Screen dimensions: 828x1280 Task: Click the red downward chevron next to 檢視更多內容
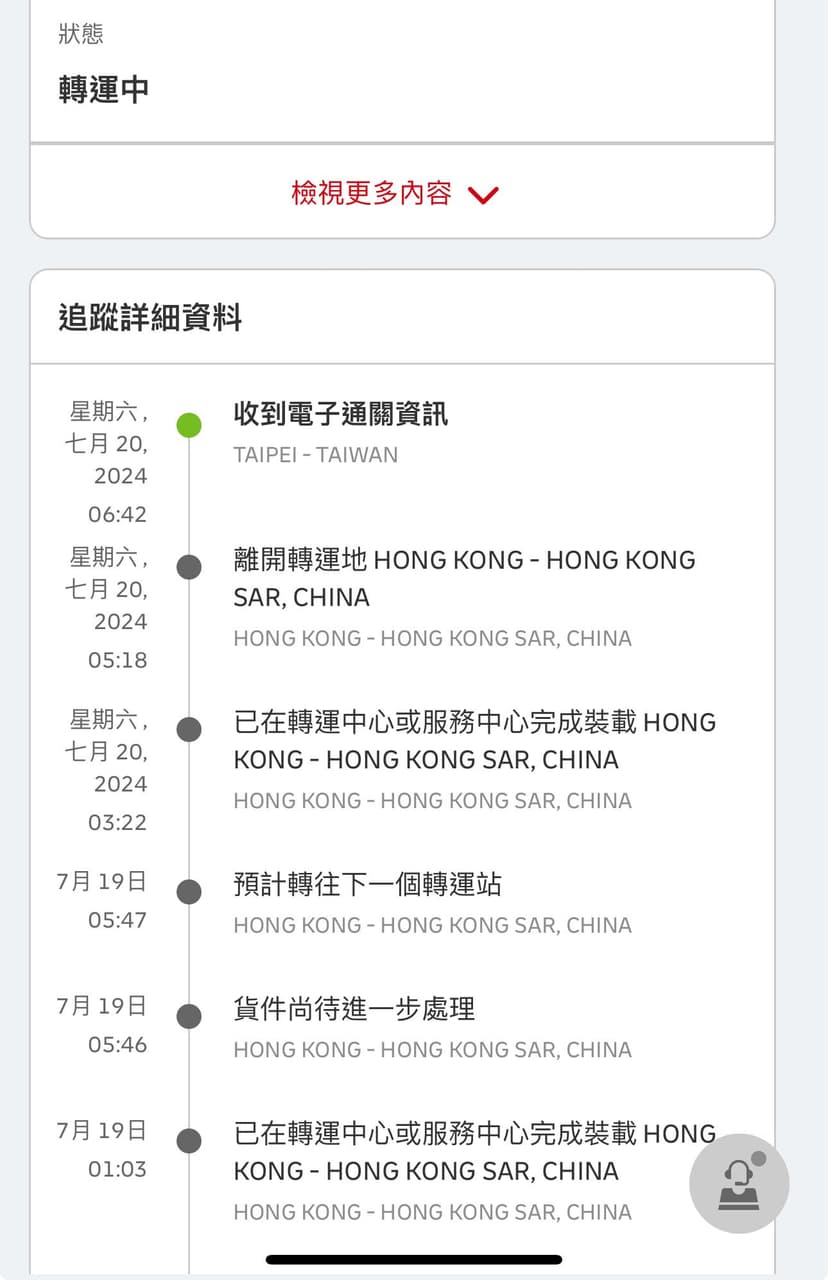(484, 196)
